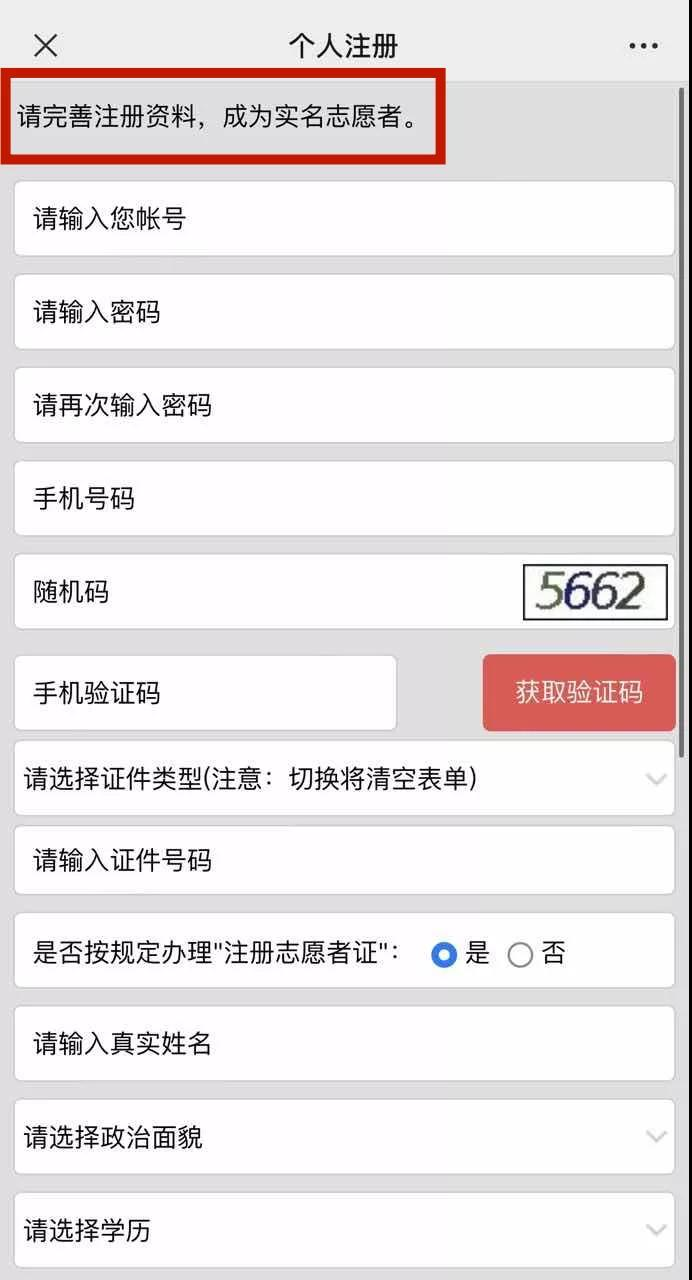Focus the 请输入您帐号 account field
The width and height of the screenshot is (692, 1280).
pyautogui.click(x=344, y=219)
